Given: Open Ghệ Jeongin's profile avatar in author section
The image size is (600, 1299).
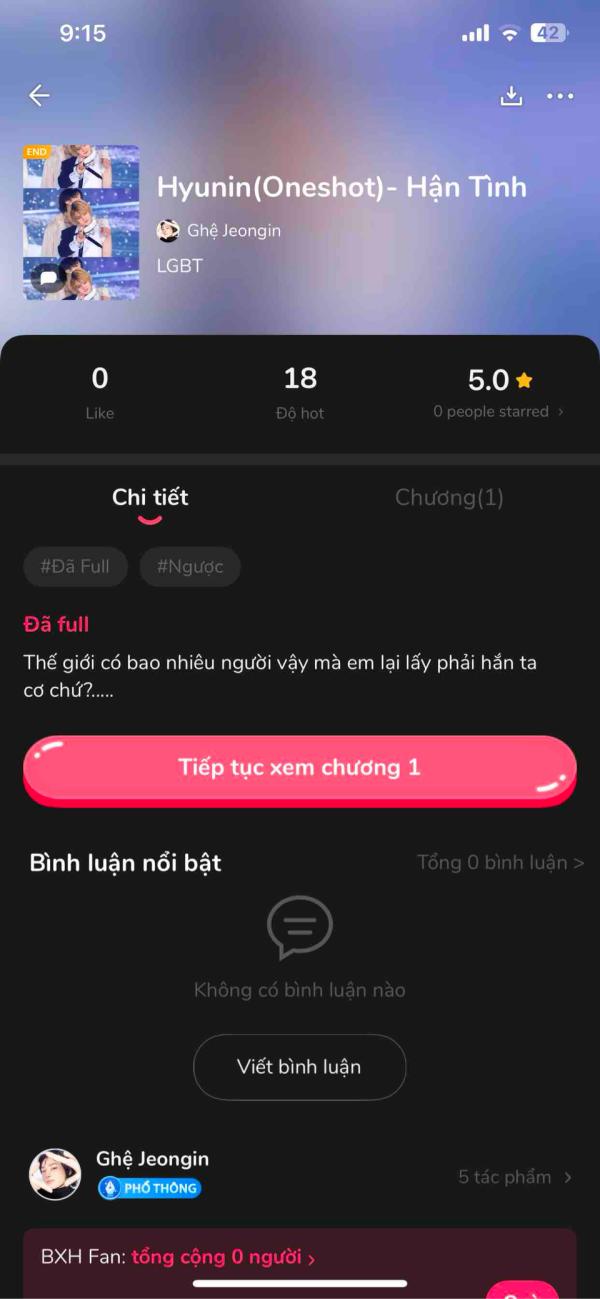Looking at the screenshot, I should click(55, 1174).
